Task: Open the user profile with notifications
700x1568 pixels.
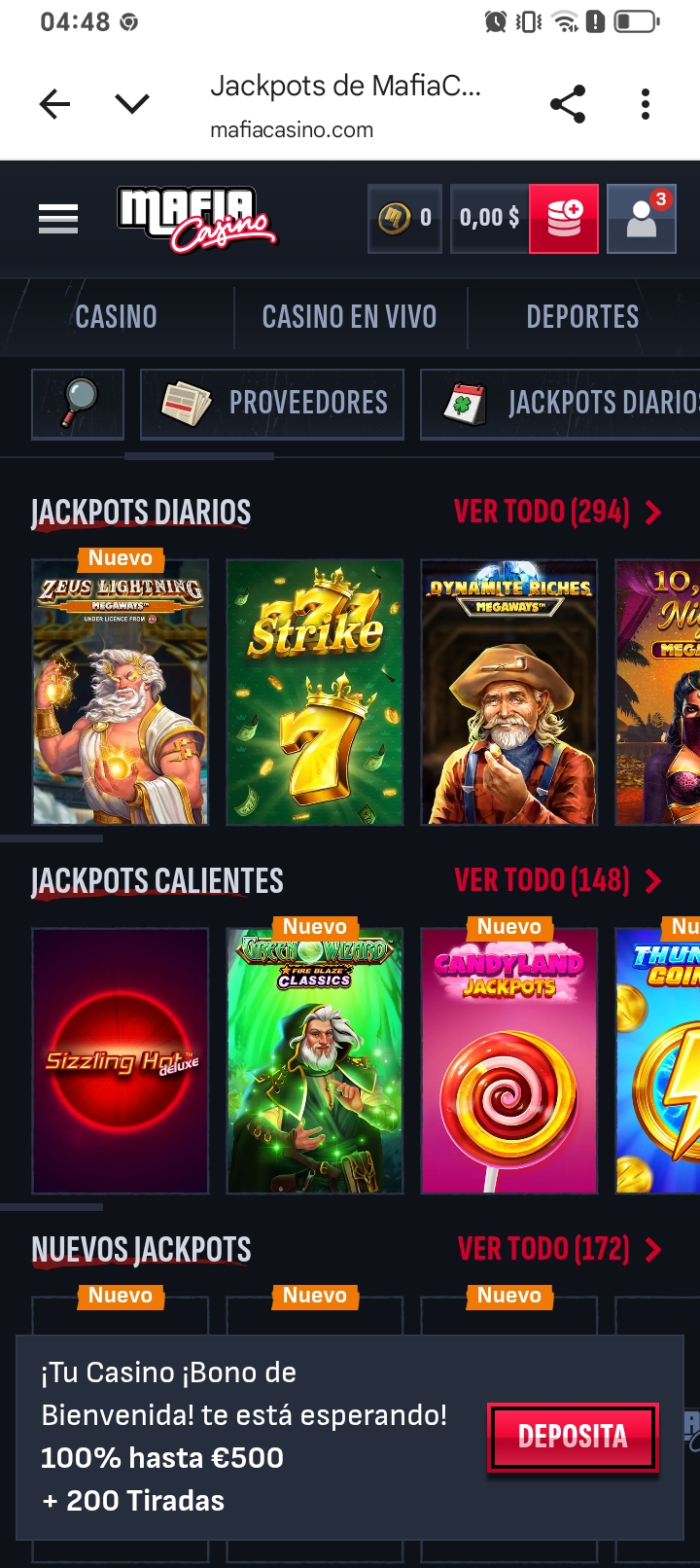Action: [642, 219]
